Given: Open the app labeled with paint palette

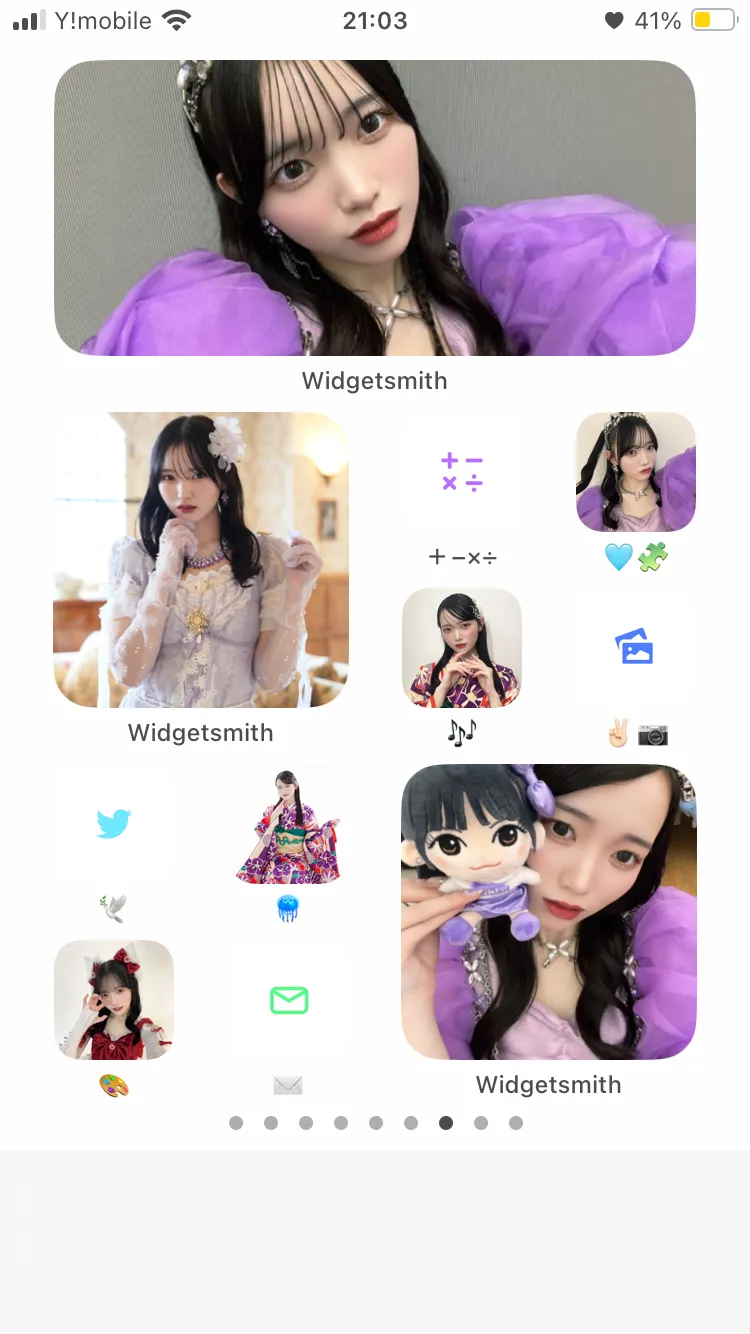Looking at the screenshot, I should (x=114, y=1000).
